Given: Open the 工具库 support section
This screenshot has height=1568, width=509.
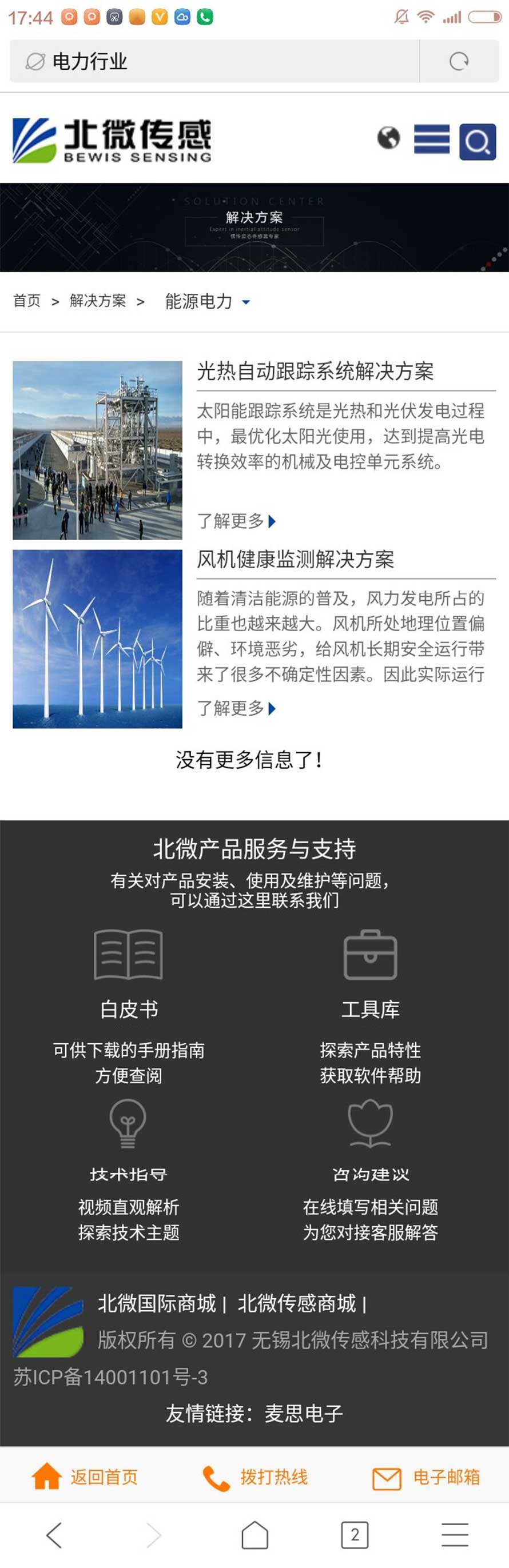Looking at the screenshot, I should coord(370,974).
